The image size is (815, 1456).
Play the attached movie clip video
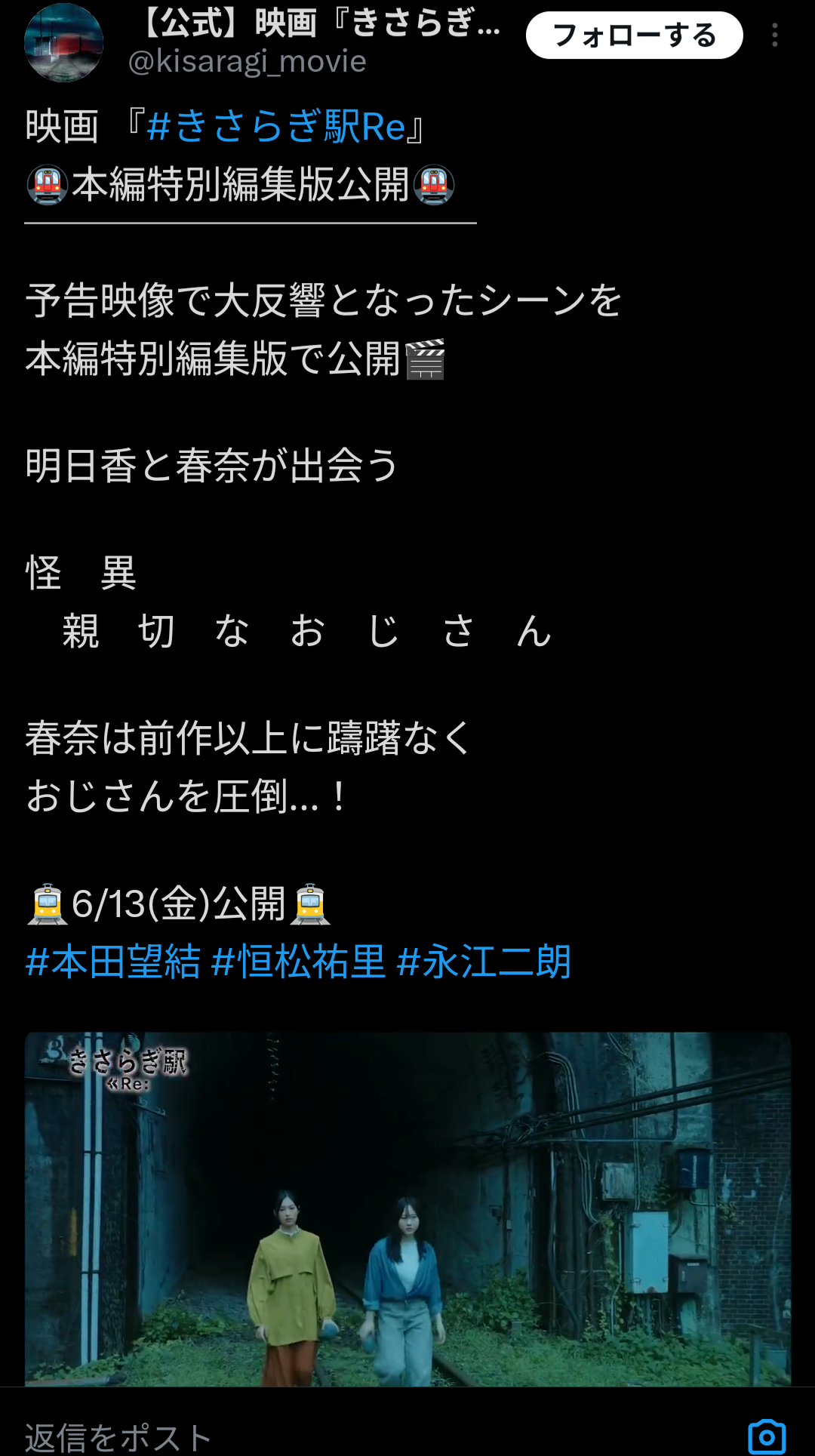coord(407,1208)
